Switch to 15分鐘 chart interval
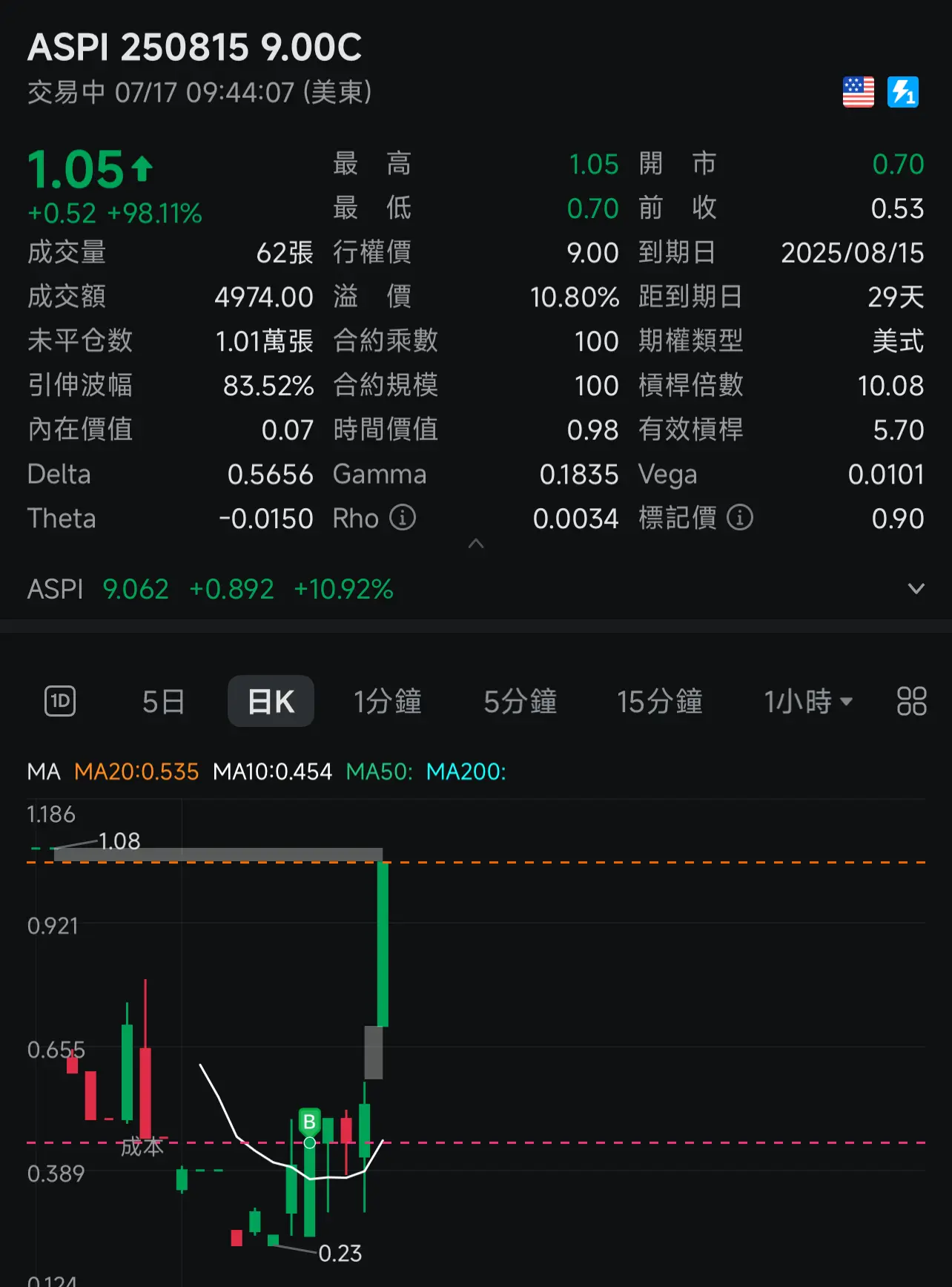This screenshot has width=952, height=1287. coord(659,701)
